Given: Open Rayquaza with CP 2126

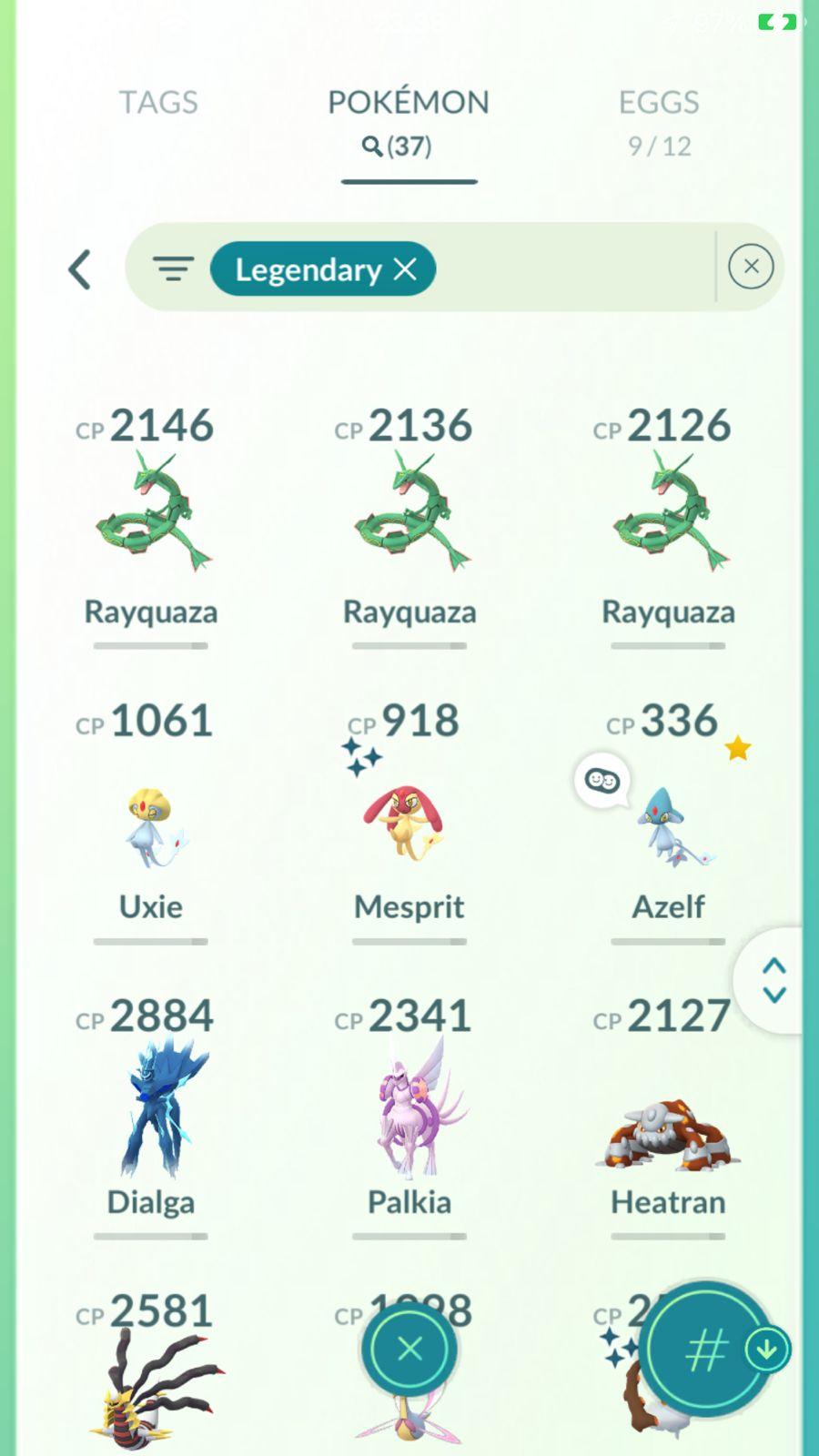Looking at the screenshot, I should (x=668, y=514).
